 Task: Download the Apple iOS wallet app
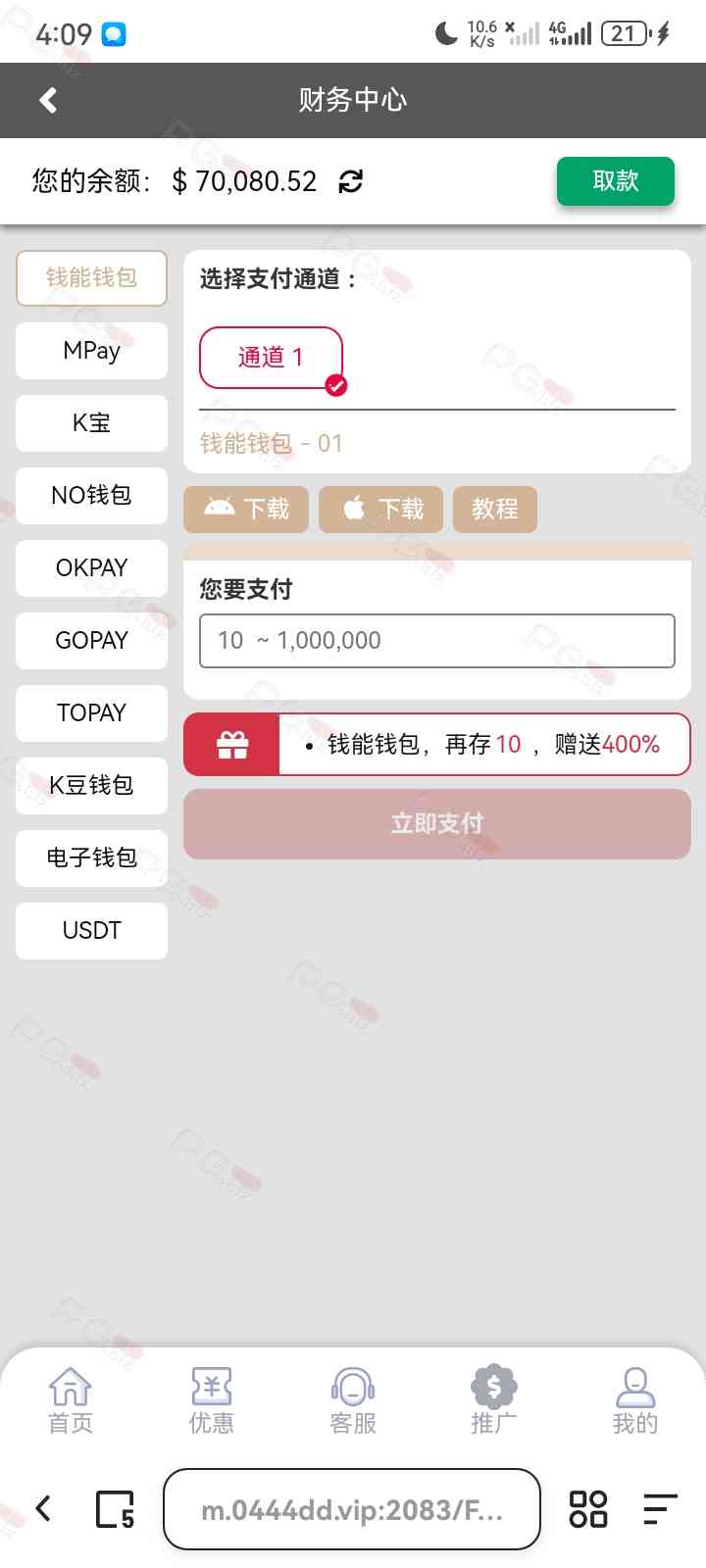coord(380,510)
